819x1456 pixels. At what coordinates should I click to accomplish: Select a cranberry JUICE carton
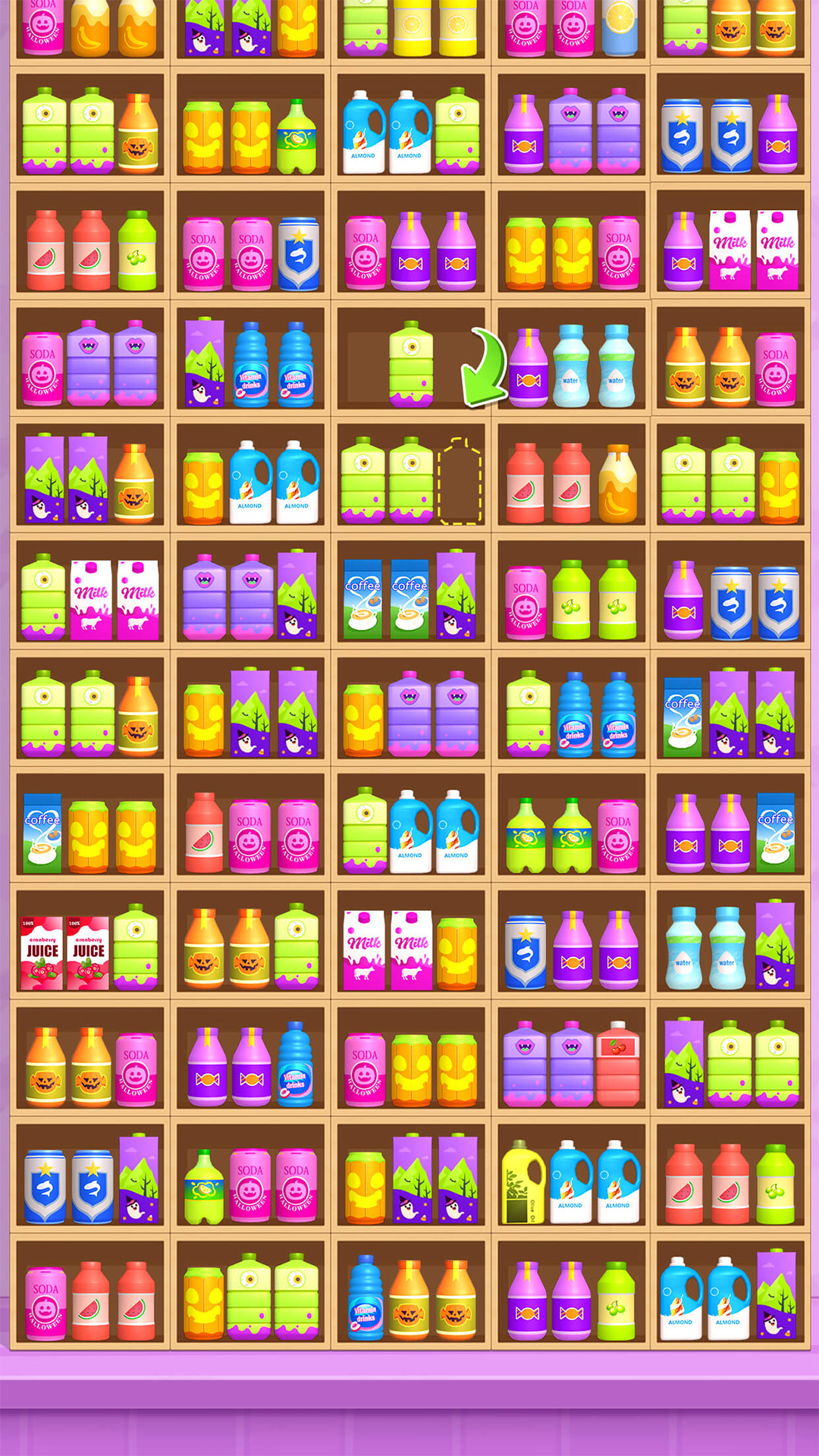(x=42, y=944)
